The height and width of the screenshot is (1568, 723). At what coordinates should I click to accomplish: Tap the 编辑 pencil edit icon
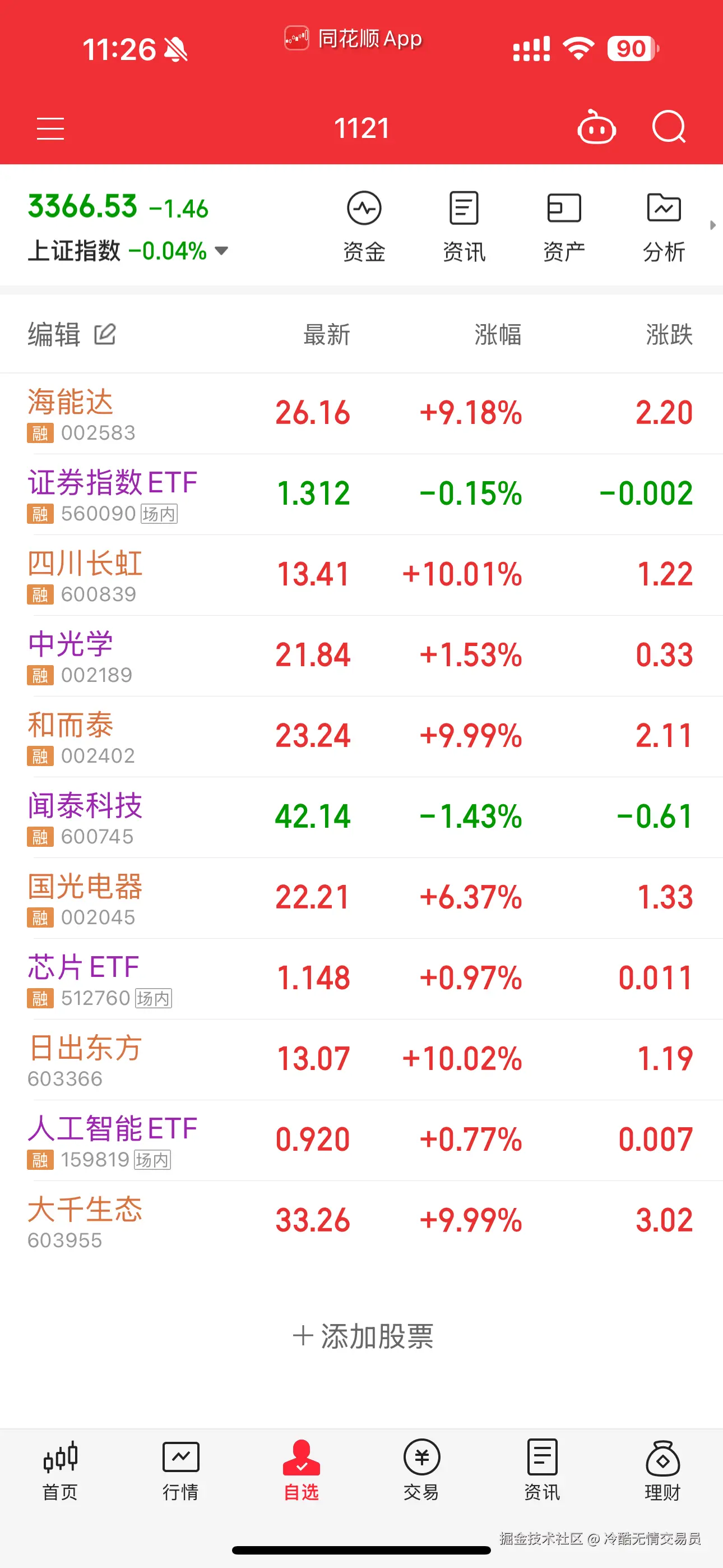click(105, 335)
